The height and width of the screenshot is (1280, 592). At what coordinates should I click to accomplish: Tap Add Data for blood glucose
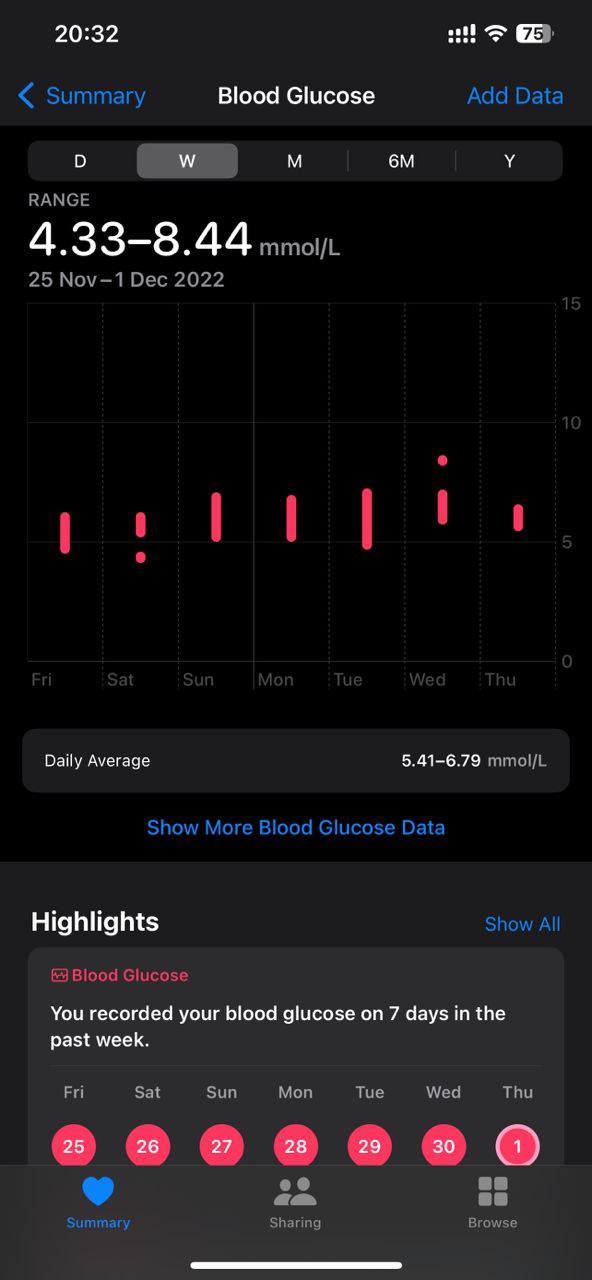point(515,96)
